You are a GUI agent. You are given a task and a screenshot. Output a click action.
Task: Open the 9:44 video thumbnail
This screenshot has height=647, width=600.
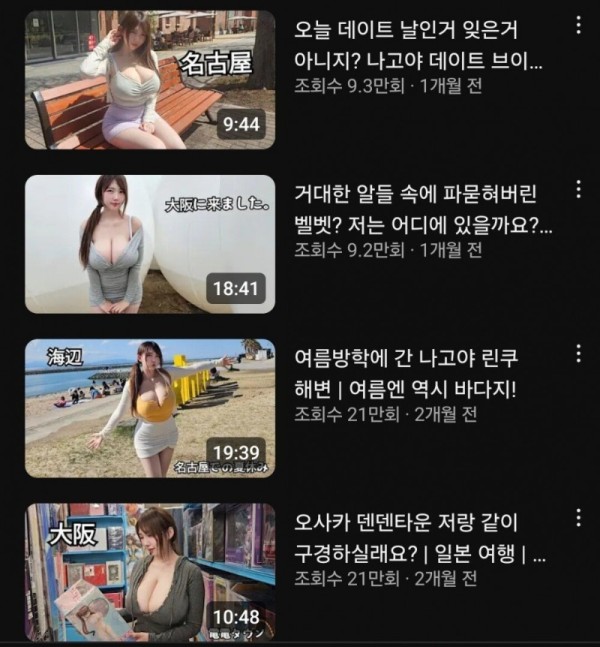pyautogui.click(x=150, y=80)
